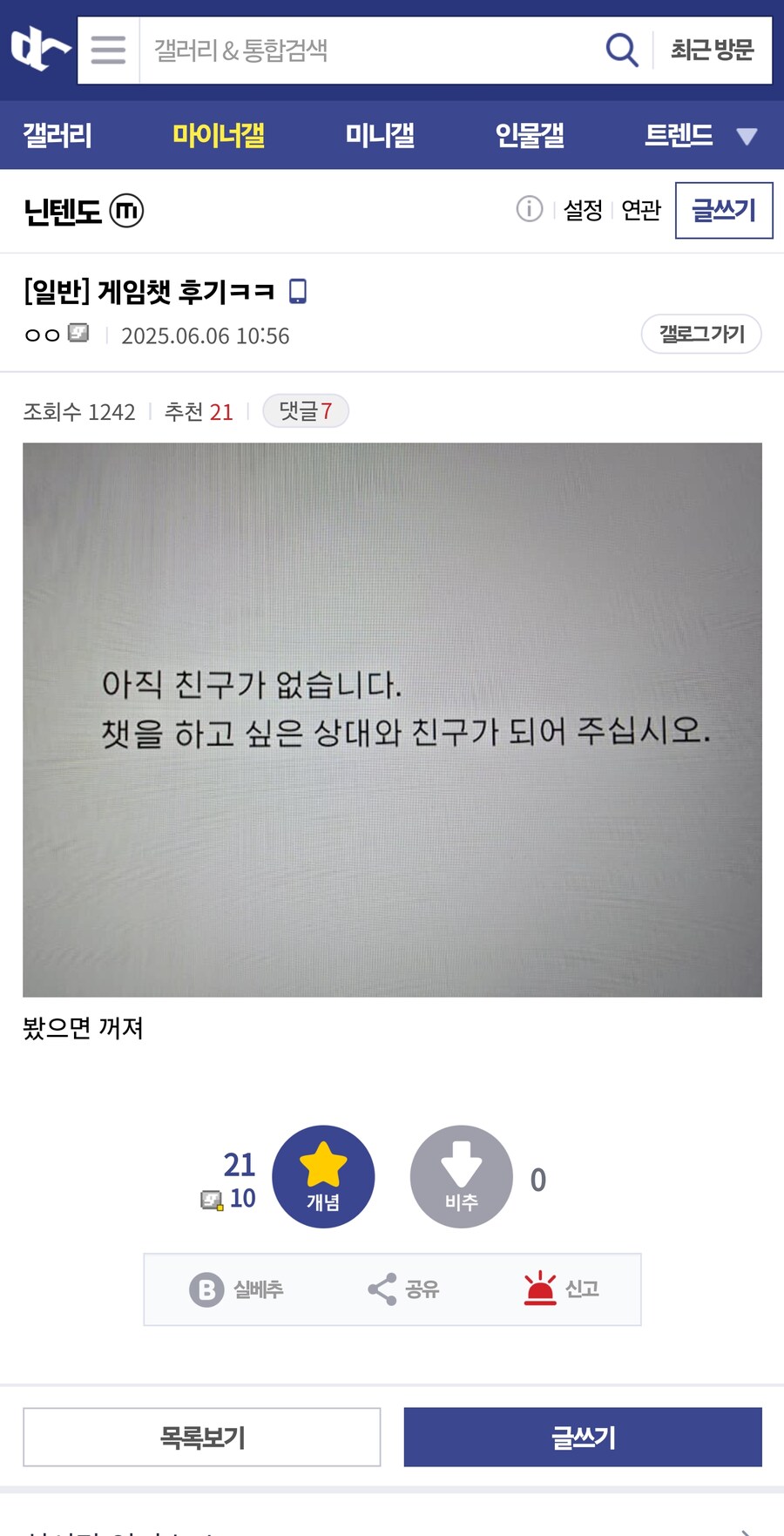Tap the magnifier search icon
The image size is (784, 1536).
click(x=621, y=51)
